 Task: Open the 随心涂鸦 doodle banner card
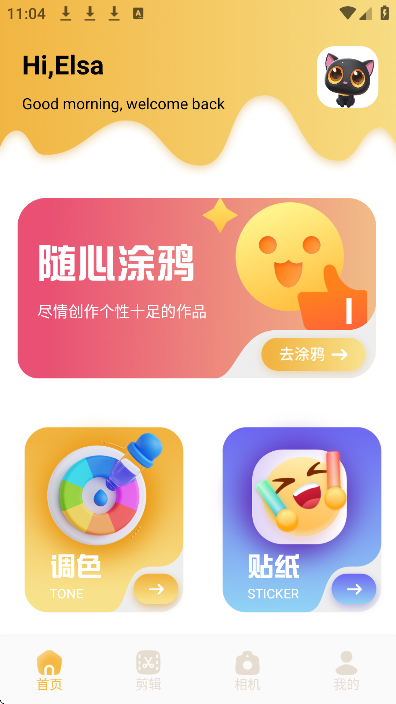click(197, 288)
